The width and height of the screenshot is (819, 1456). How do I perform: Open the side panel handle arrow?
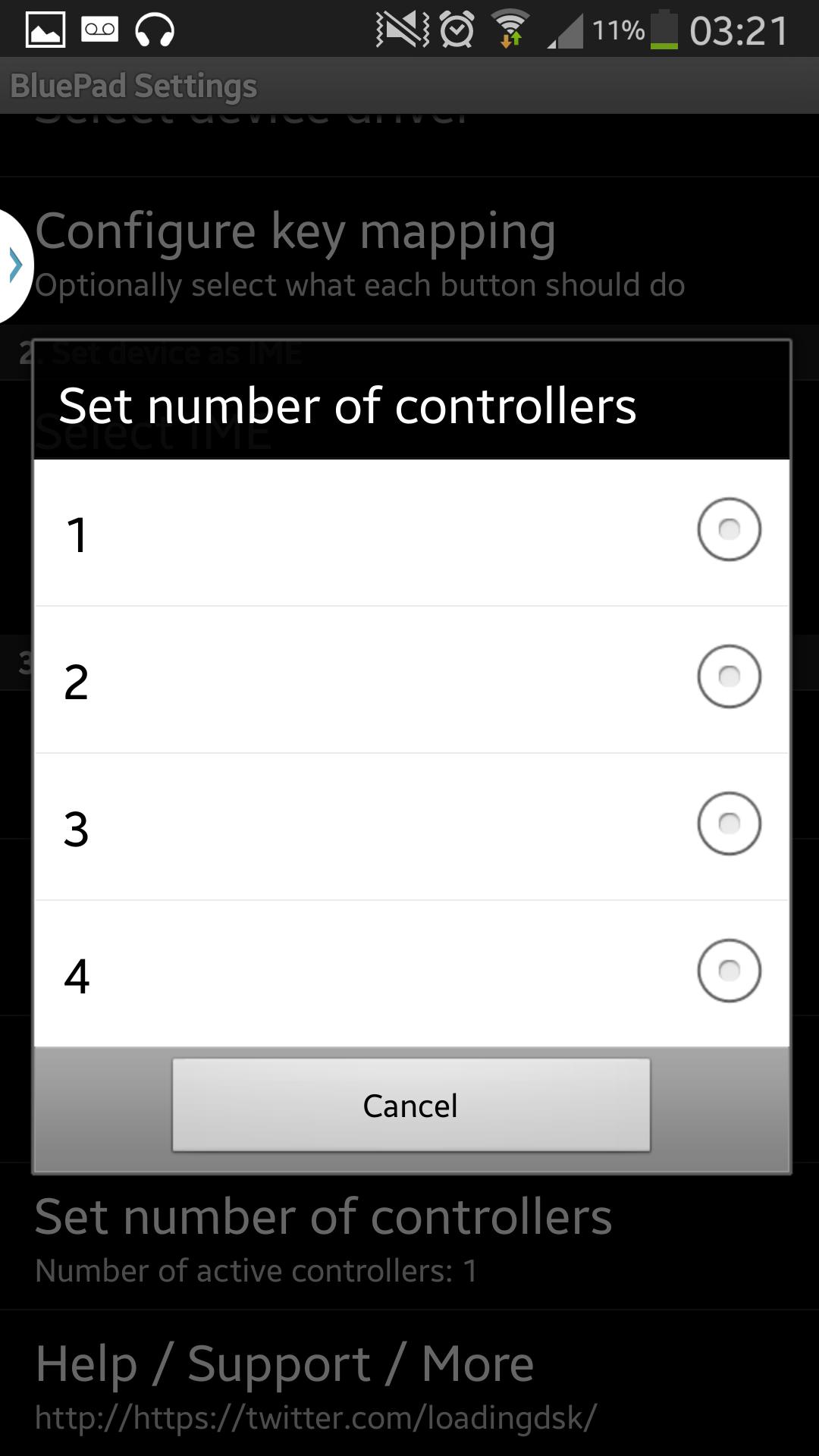pos(15,265)
